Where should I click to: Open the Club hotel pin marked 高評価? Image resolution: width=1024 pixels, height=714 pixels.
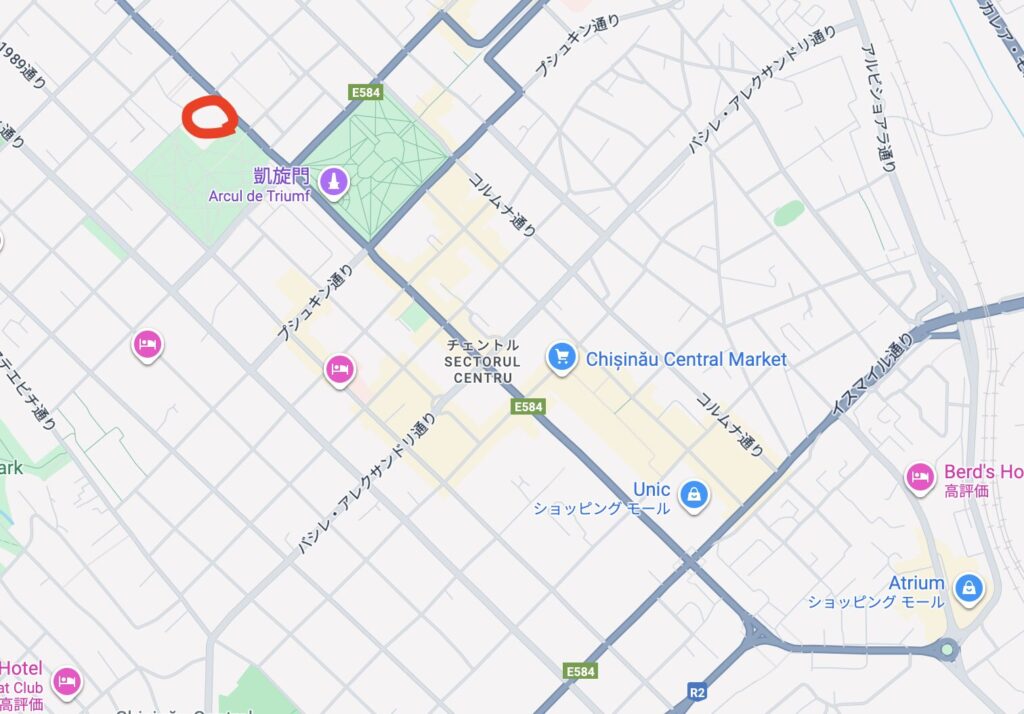tap(66, 681)
